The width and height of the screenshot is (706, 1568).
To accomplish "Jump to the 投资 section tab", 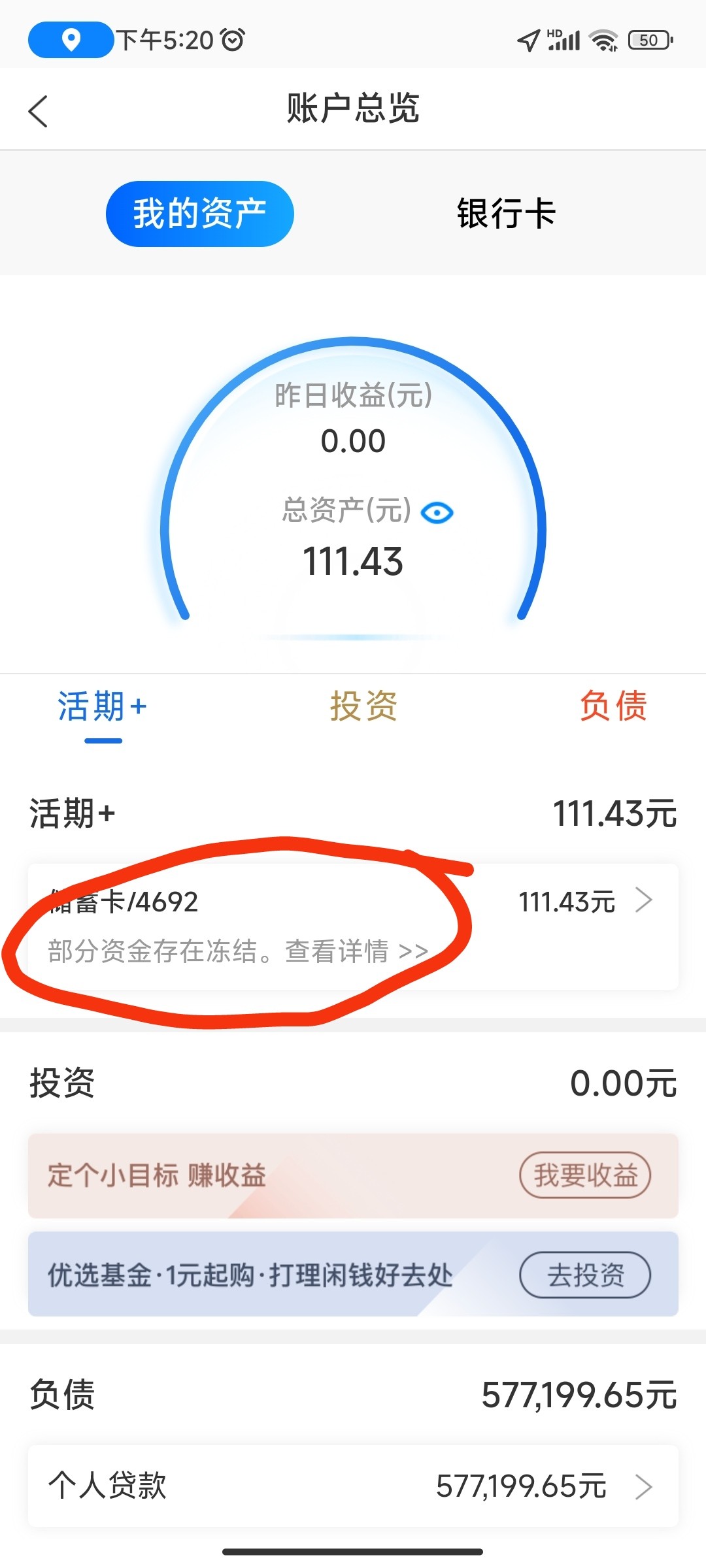I will [x=363, y=707].
